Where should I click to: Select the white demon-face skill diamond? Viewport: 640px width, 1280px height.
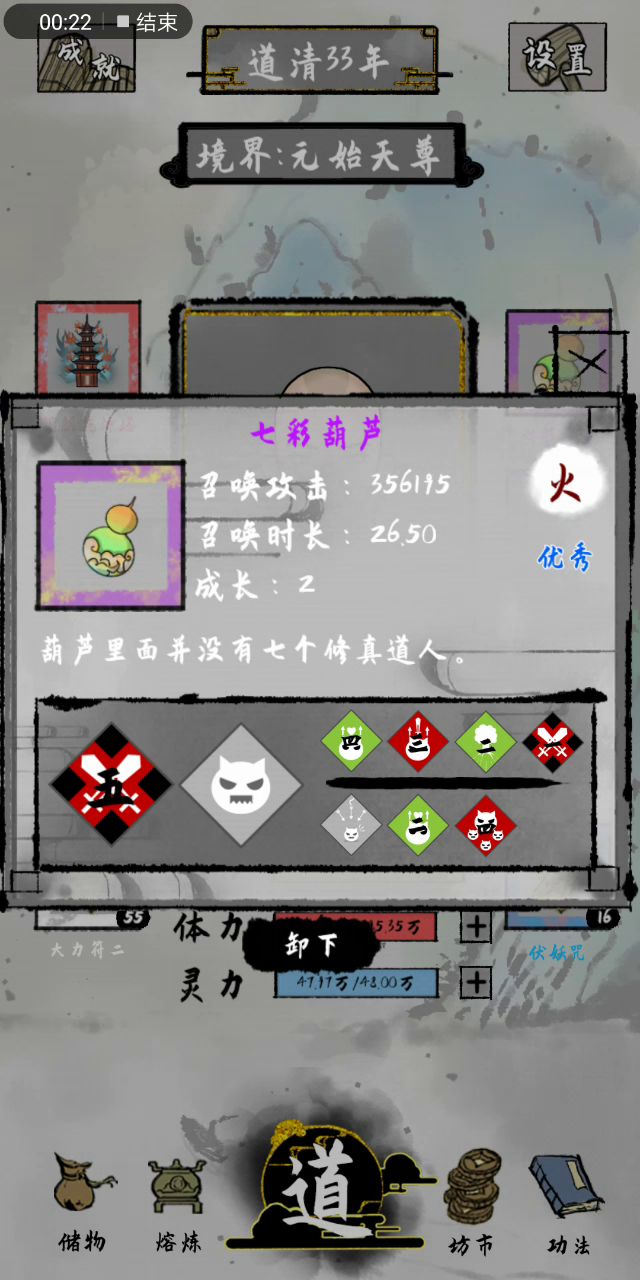[x=241, y=783]
